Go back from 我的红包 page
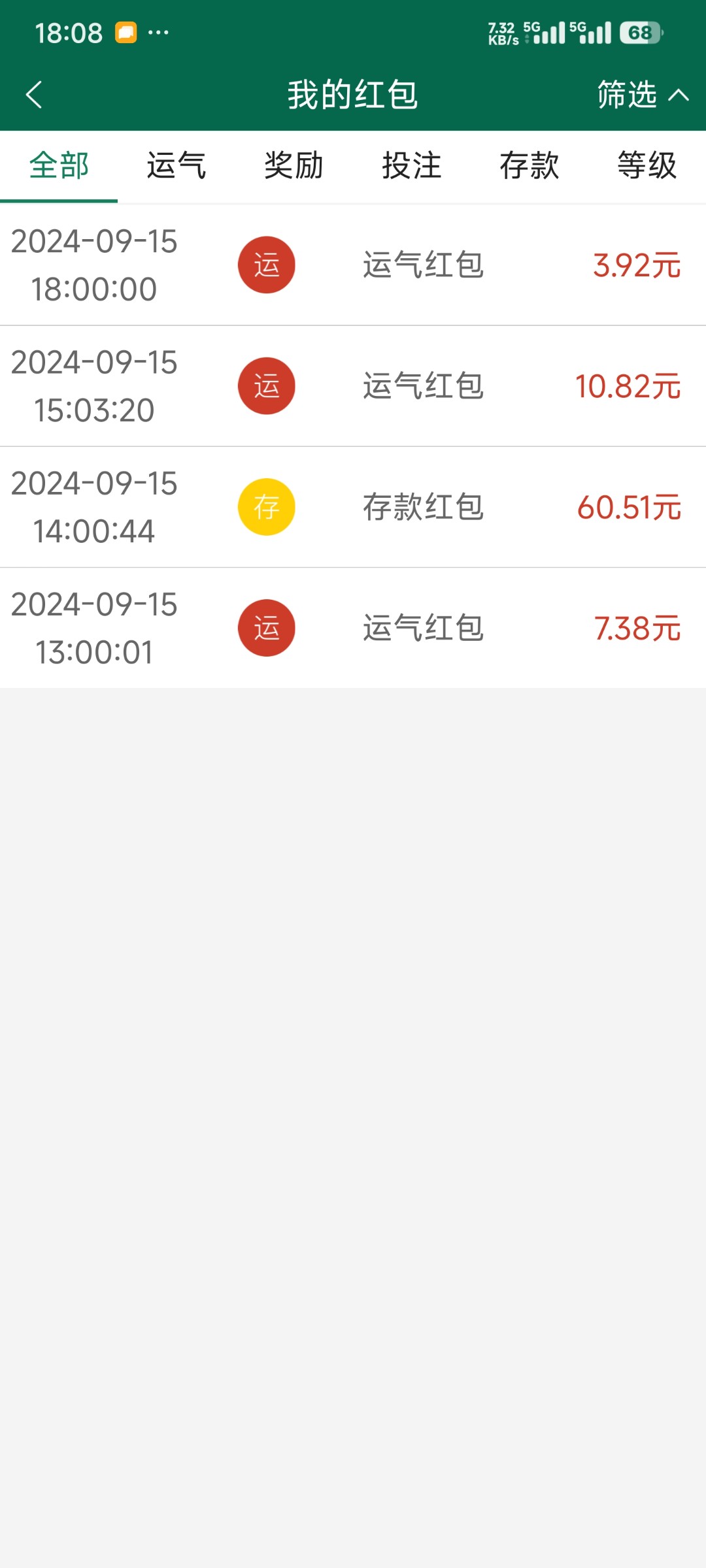 coord(34,95)
